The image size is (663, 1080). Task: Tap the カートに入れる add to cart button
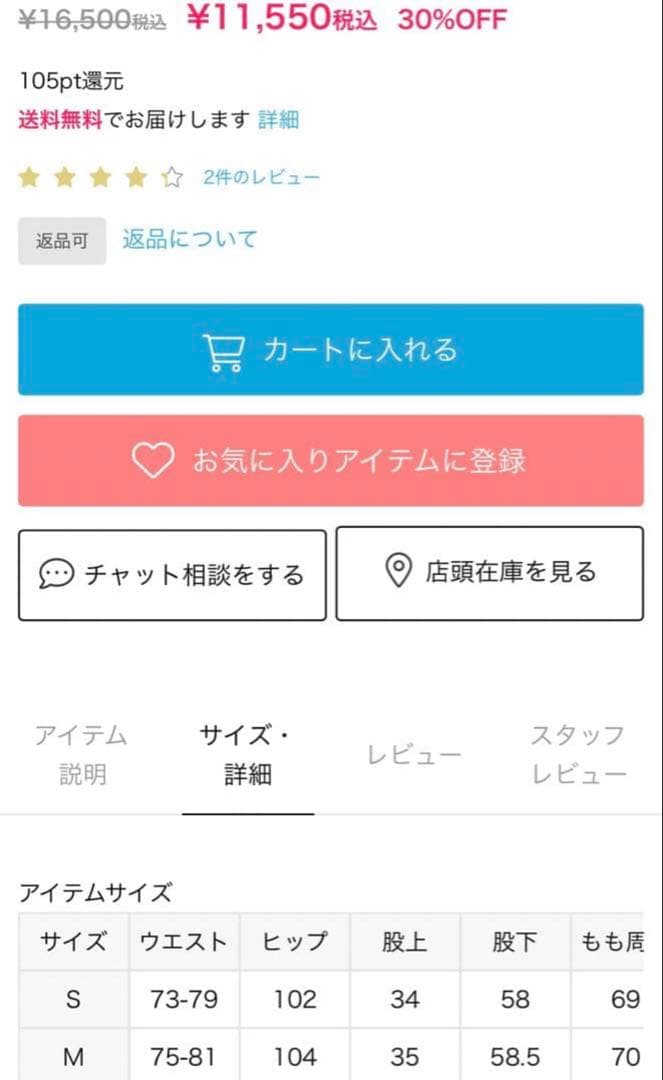point(331,349)
